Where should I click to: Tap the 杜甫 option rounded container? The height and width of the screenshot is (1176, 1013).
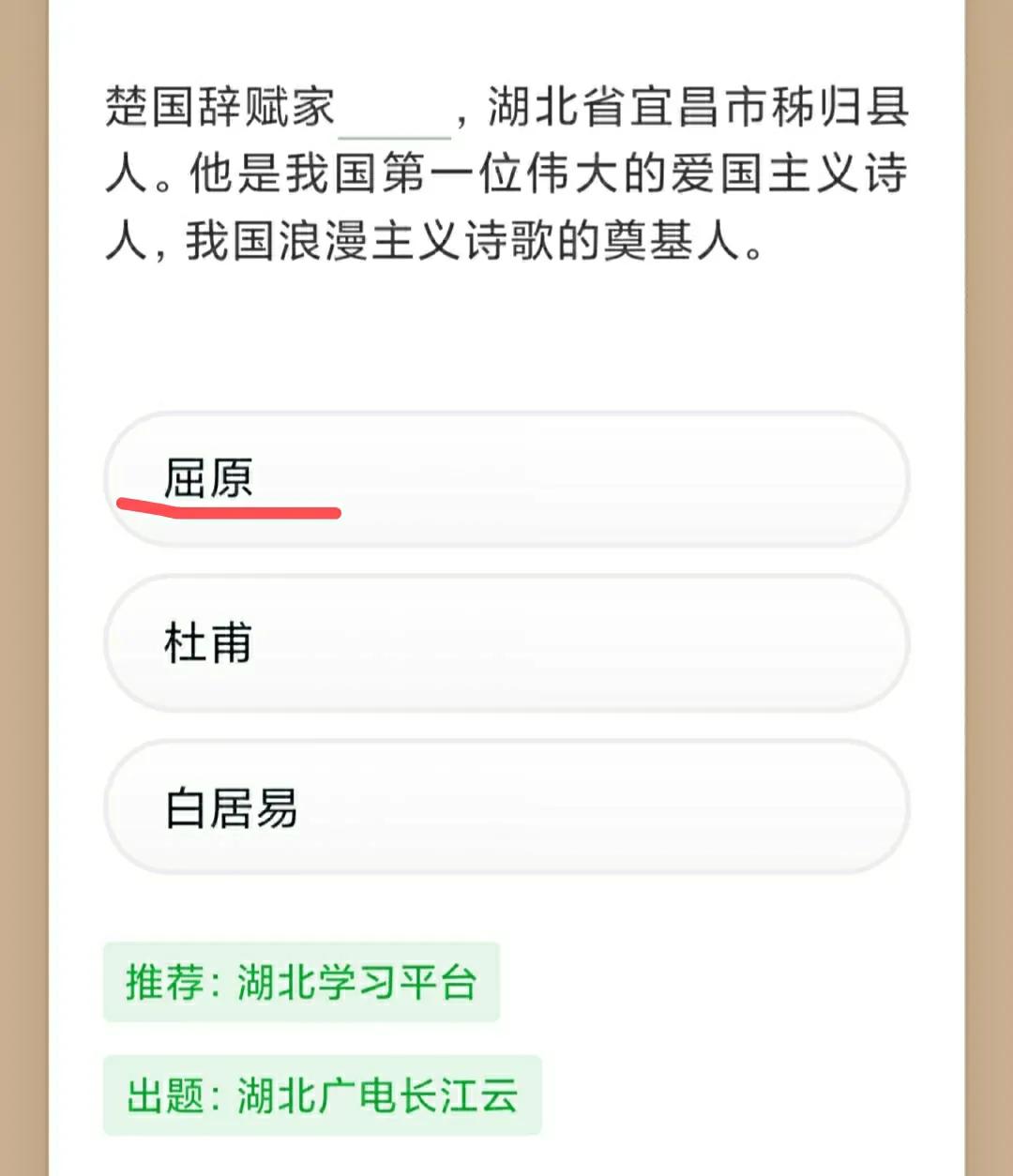point(506,644)
